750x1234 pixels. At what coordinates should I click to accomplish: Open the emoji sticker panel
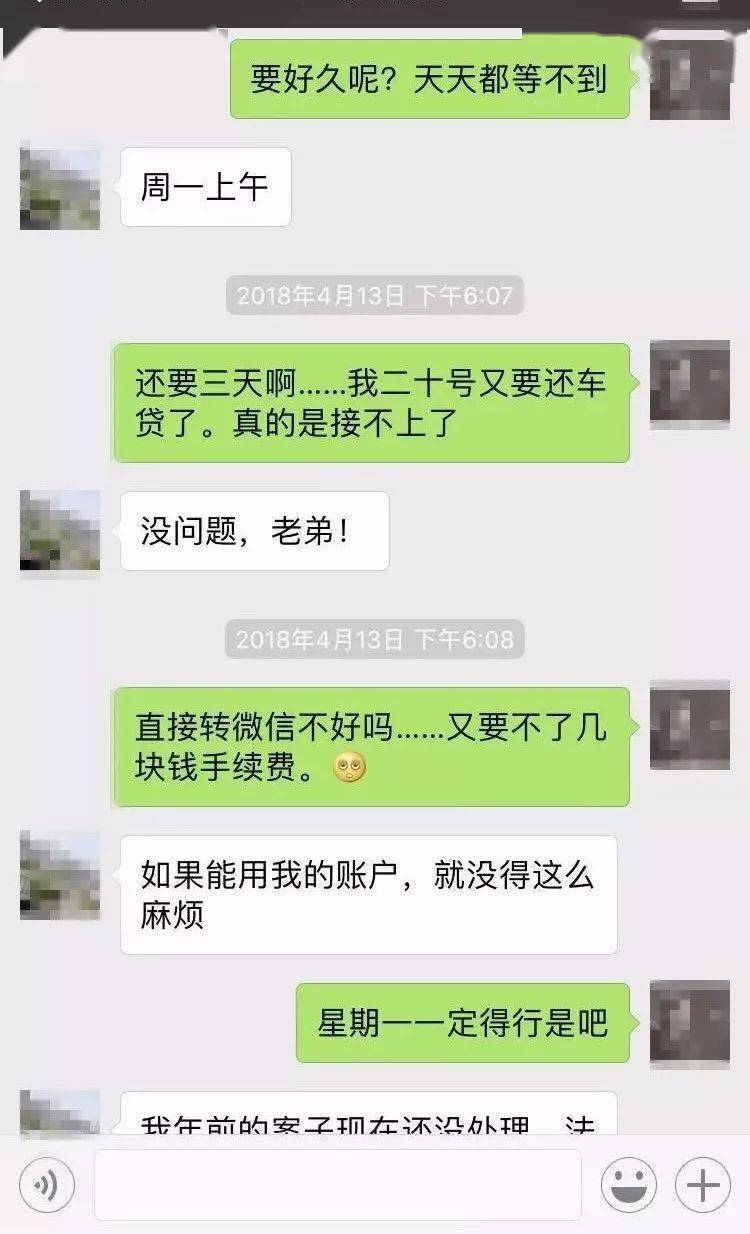pyautogui.click(x=628, y=1186)
